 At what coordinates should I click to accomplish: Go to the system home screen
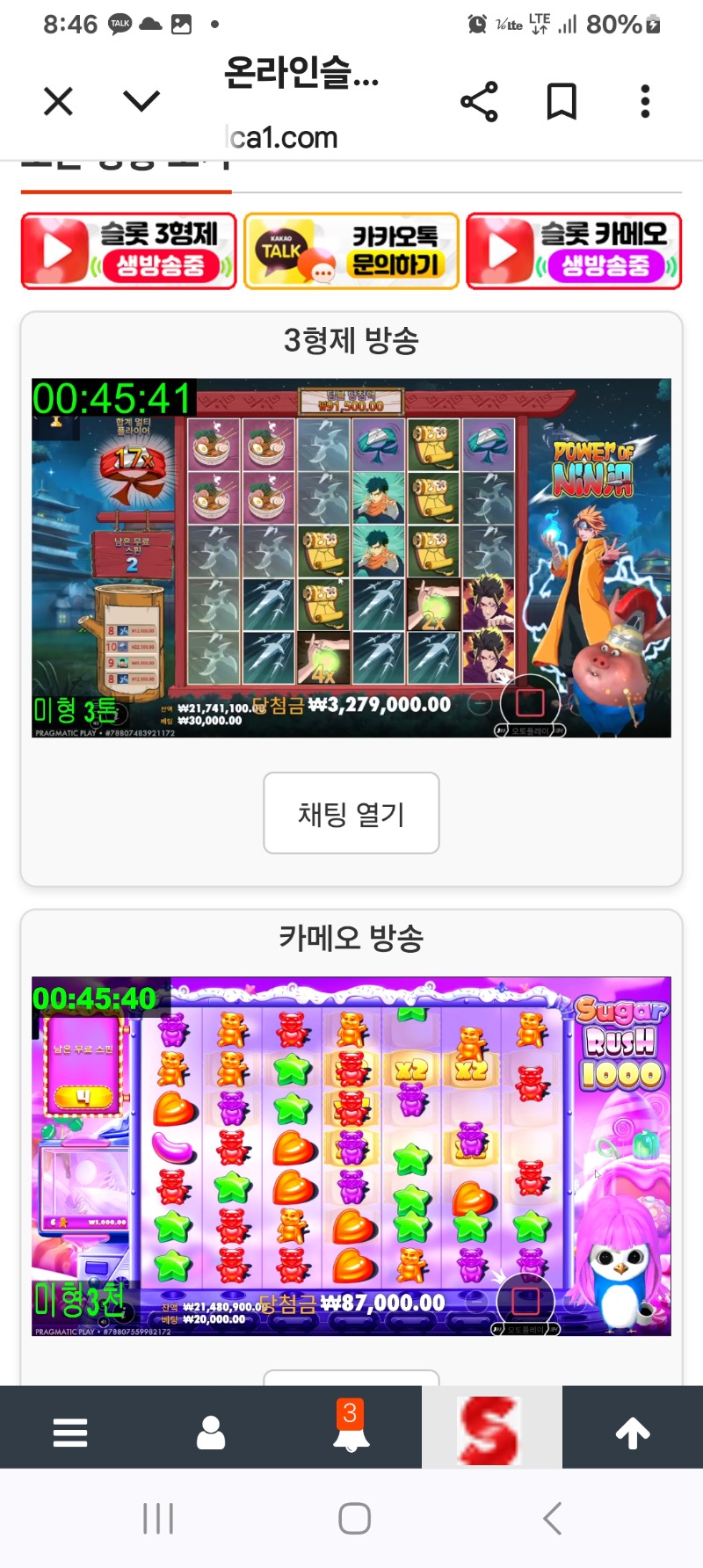coord(354,1518)
